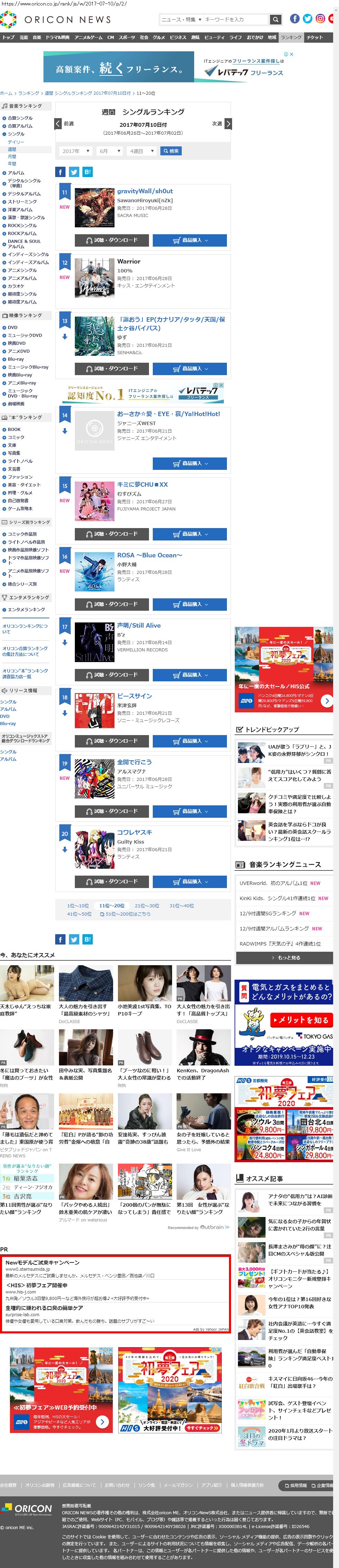Go to 次週 next week ranking
This screenshot has height=1568, width=339.
(228, 124)
